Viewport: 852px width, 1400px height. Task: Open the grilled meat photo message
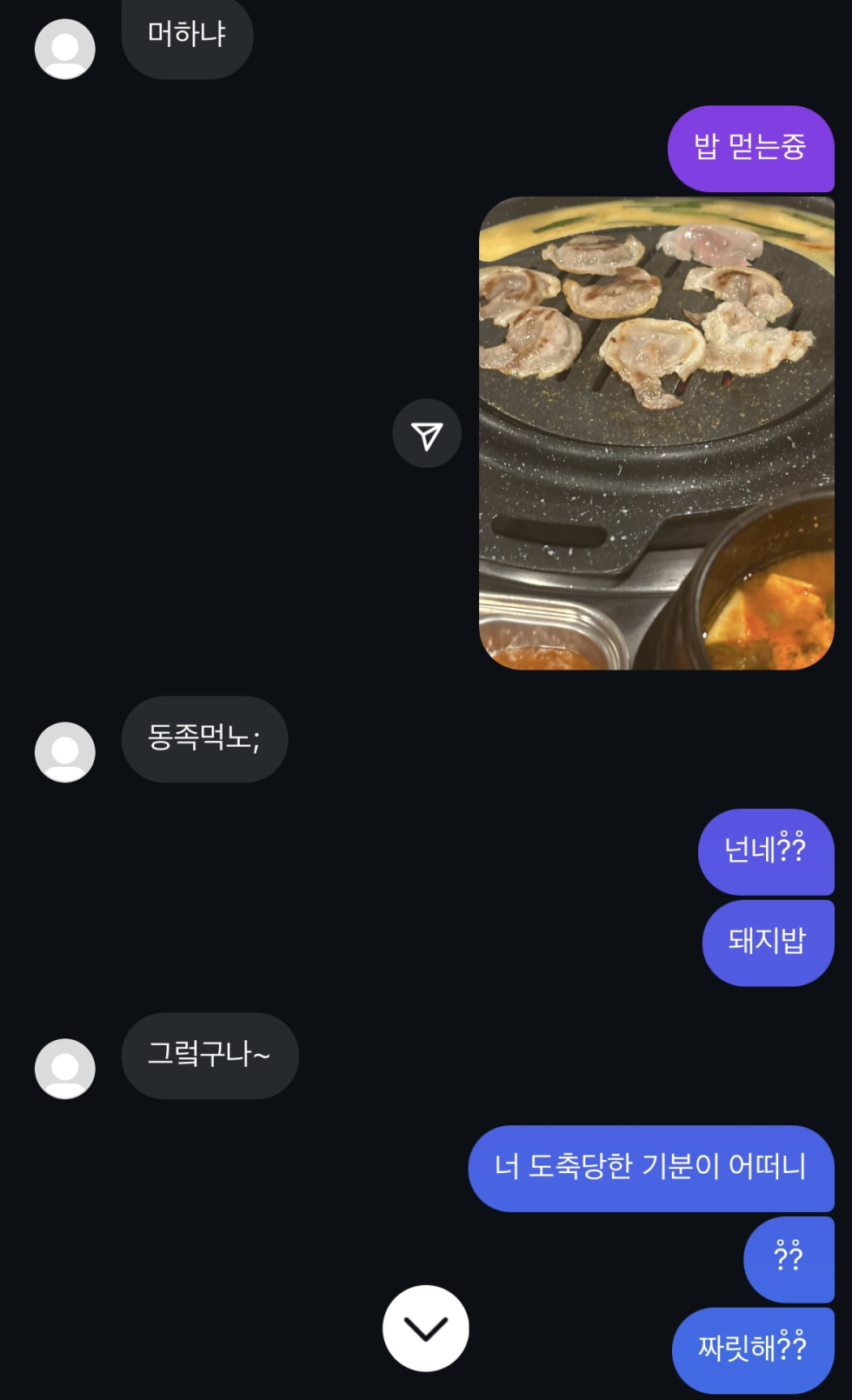[656, 433]
